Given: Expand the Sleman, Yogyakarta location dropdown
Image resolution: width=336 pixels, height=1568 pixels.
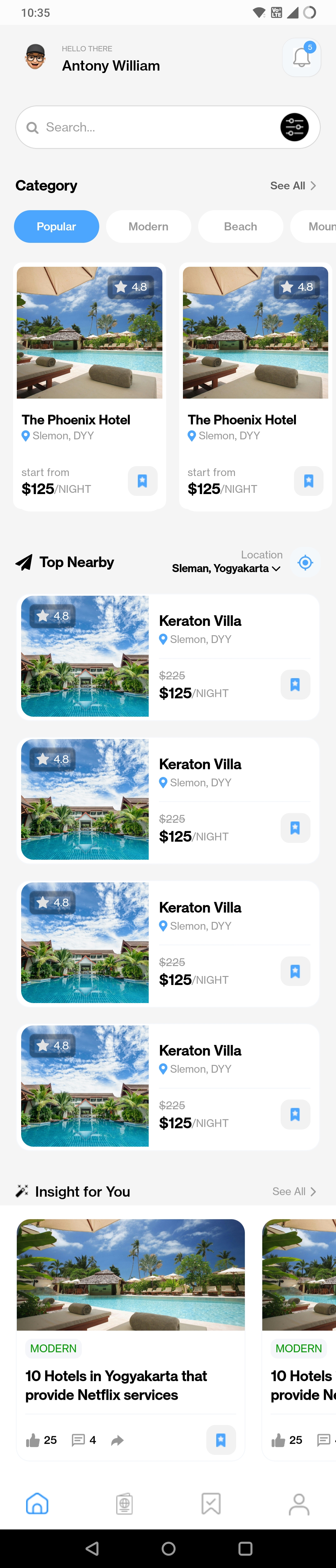Looking at the screenshot, I should click(x=226, y=568).
